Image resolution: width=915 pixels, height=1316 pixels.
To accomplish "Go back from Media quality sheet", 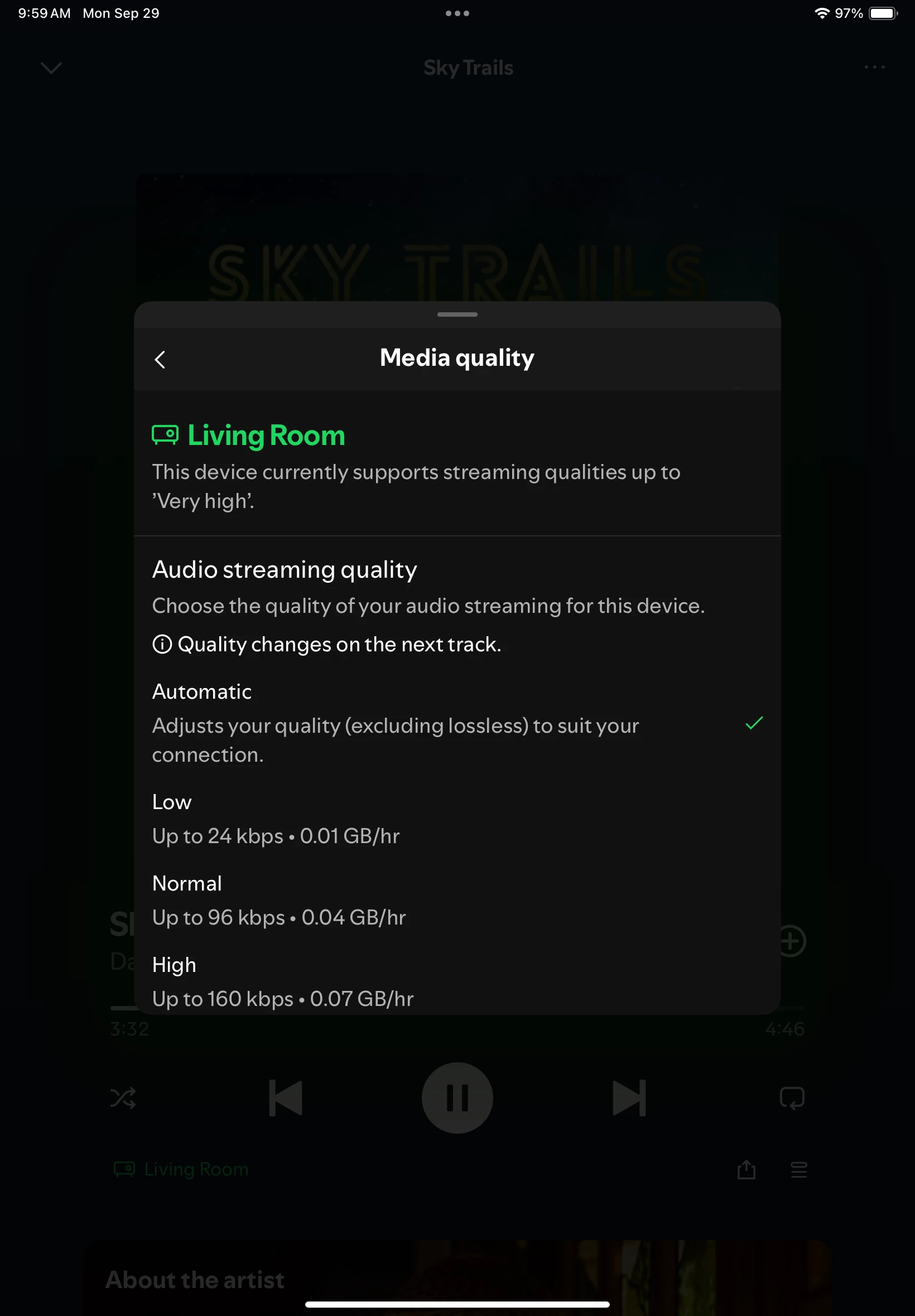I will 160,359.
